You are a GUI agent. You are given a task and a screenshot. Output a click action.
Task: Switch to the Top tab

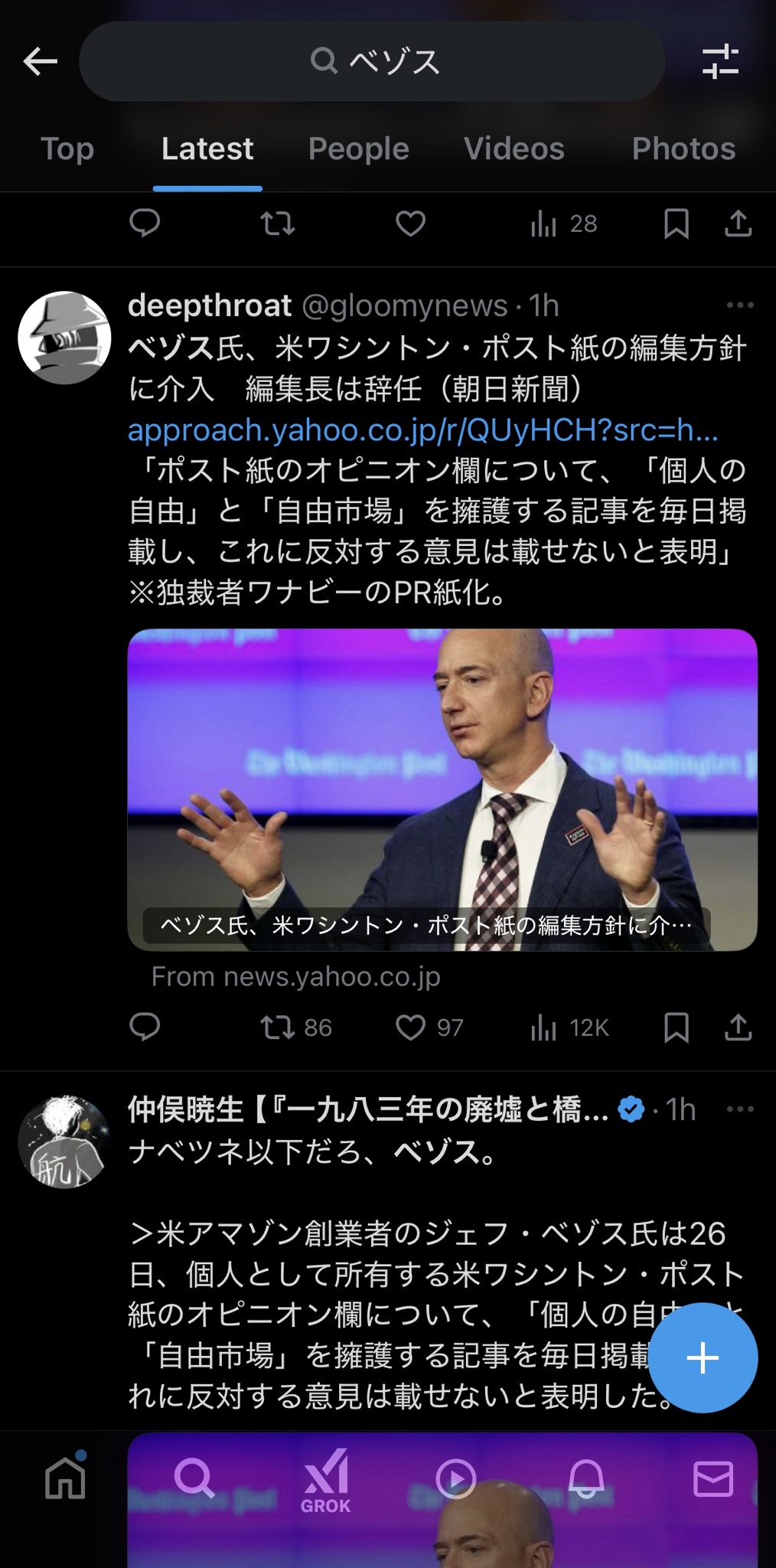[67, 149]
